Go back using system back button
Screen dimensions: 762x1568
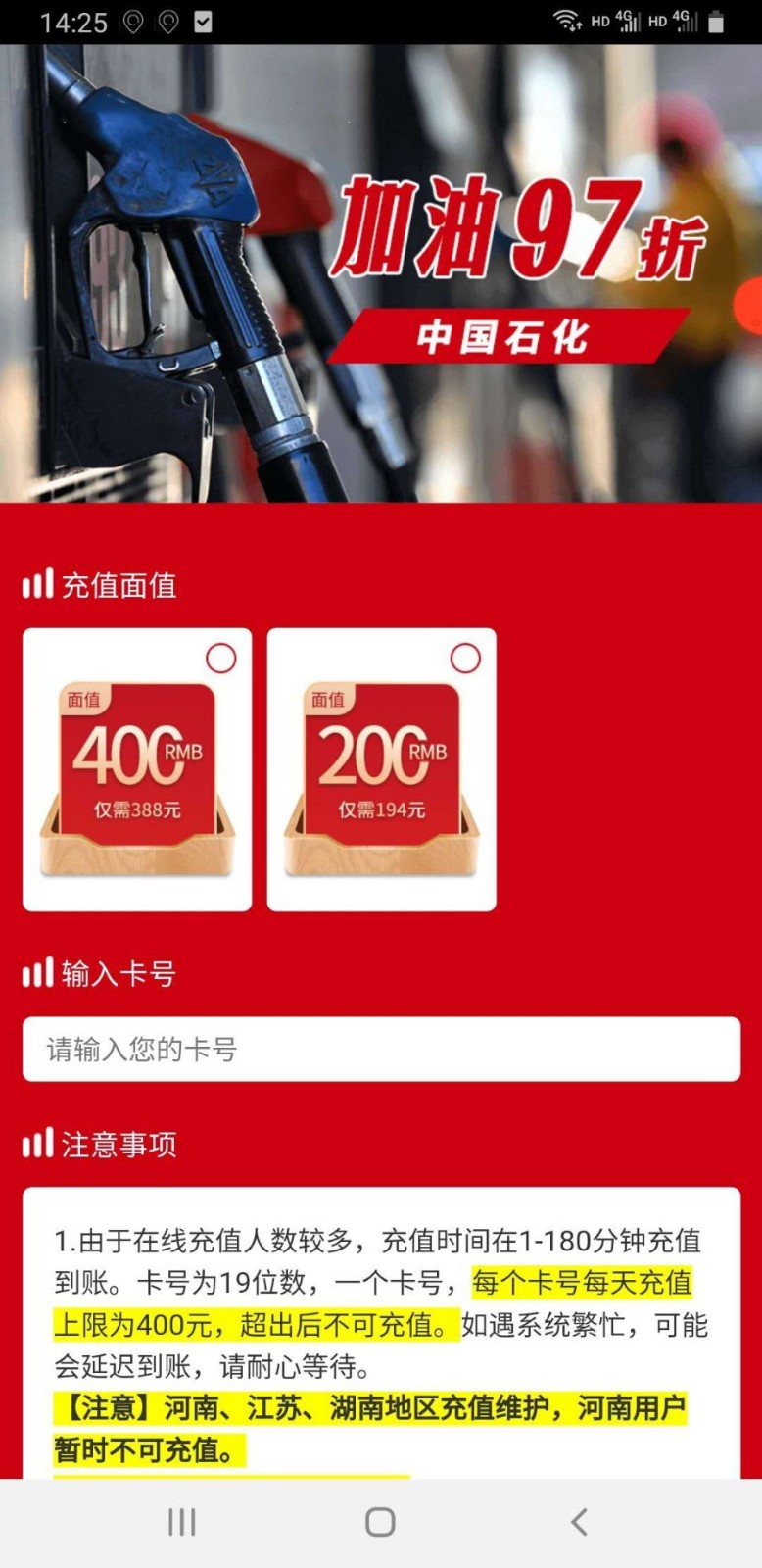pos(579,1521)
